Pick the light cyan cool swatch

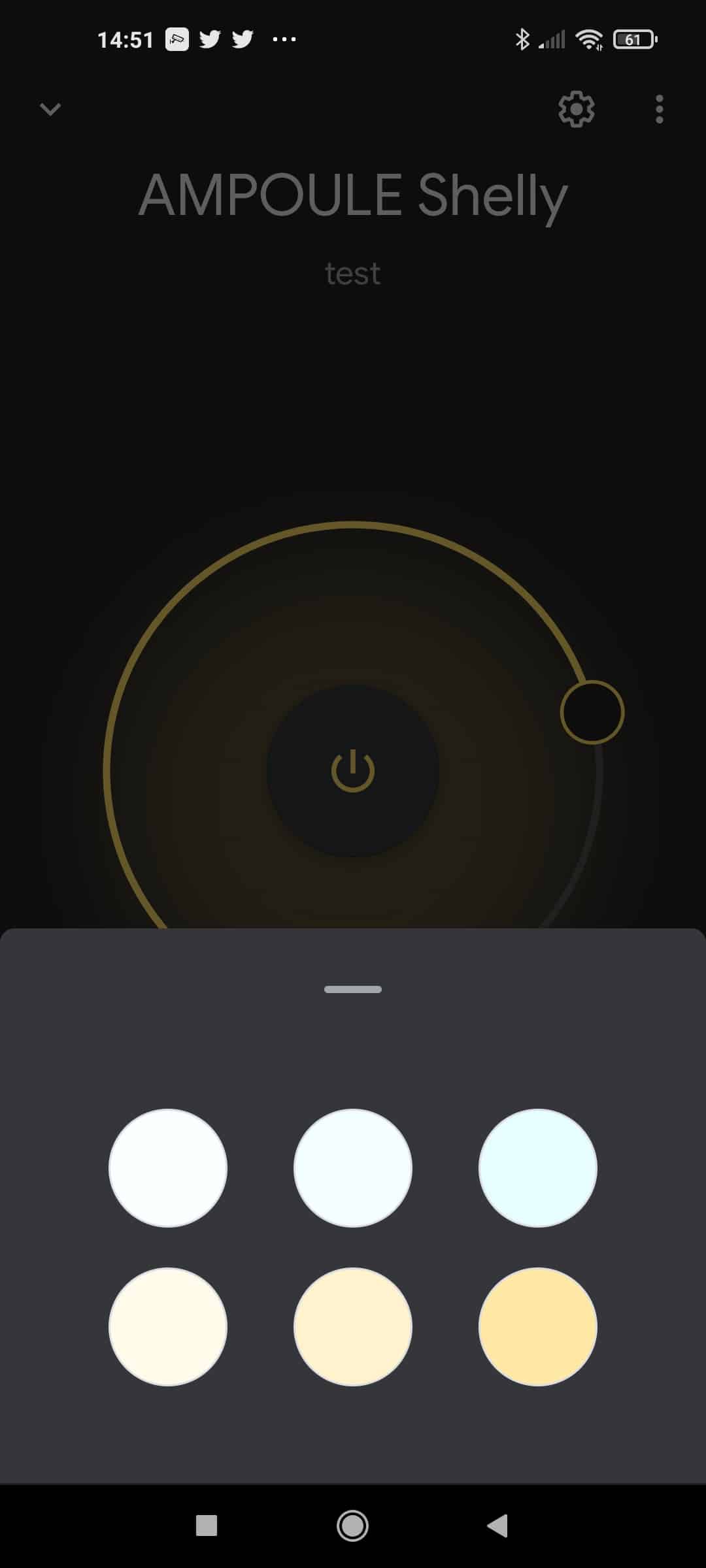click(538, 1168)
